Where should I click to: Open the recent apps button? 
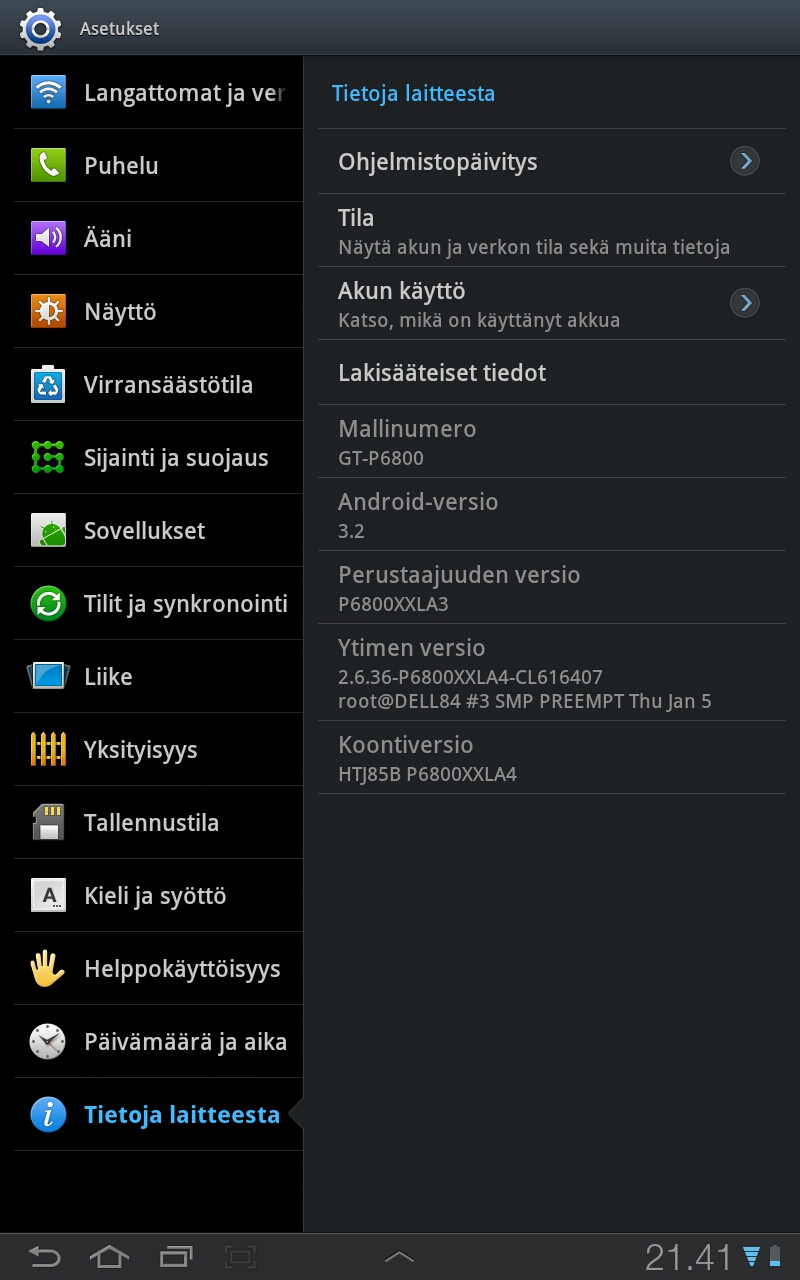click(x=176, y=1256)
